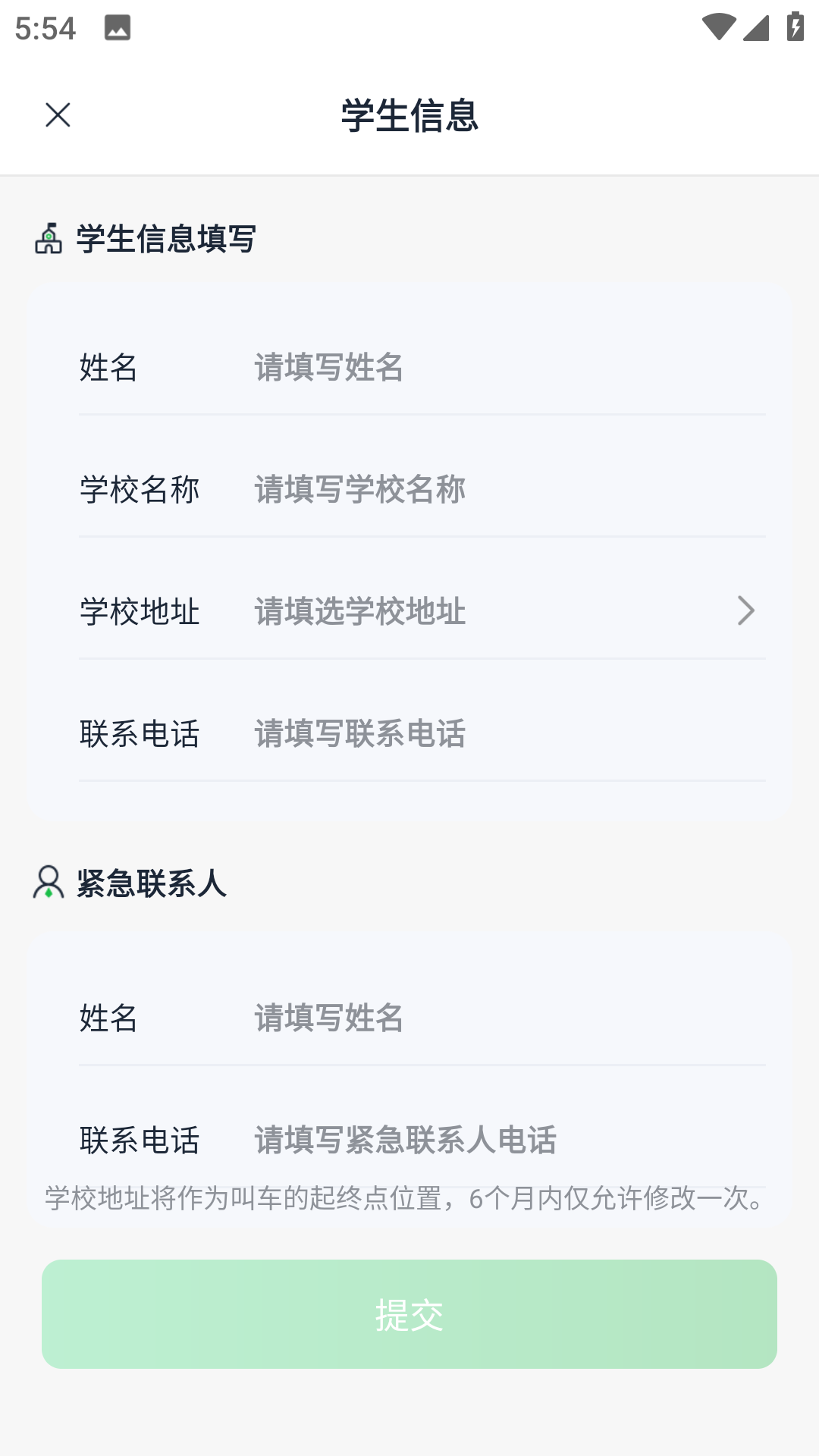Close the 学生信息 page
The height and width of the screenshot is (1456, 819).
58,115
